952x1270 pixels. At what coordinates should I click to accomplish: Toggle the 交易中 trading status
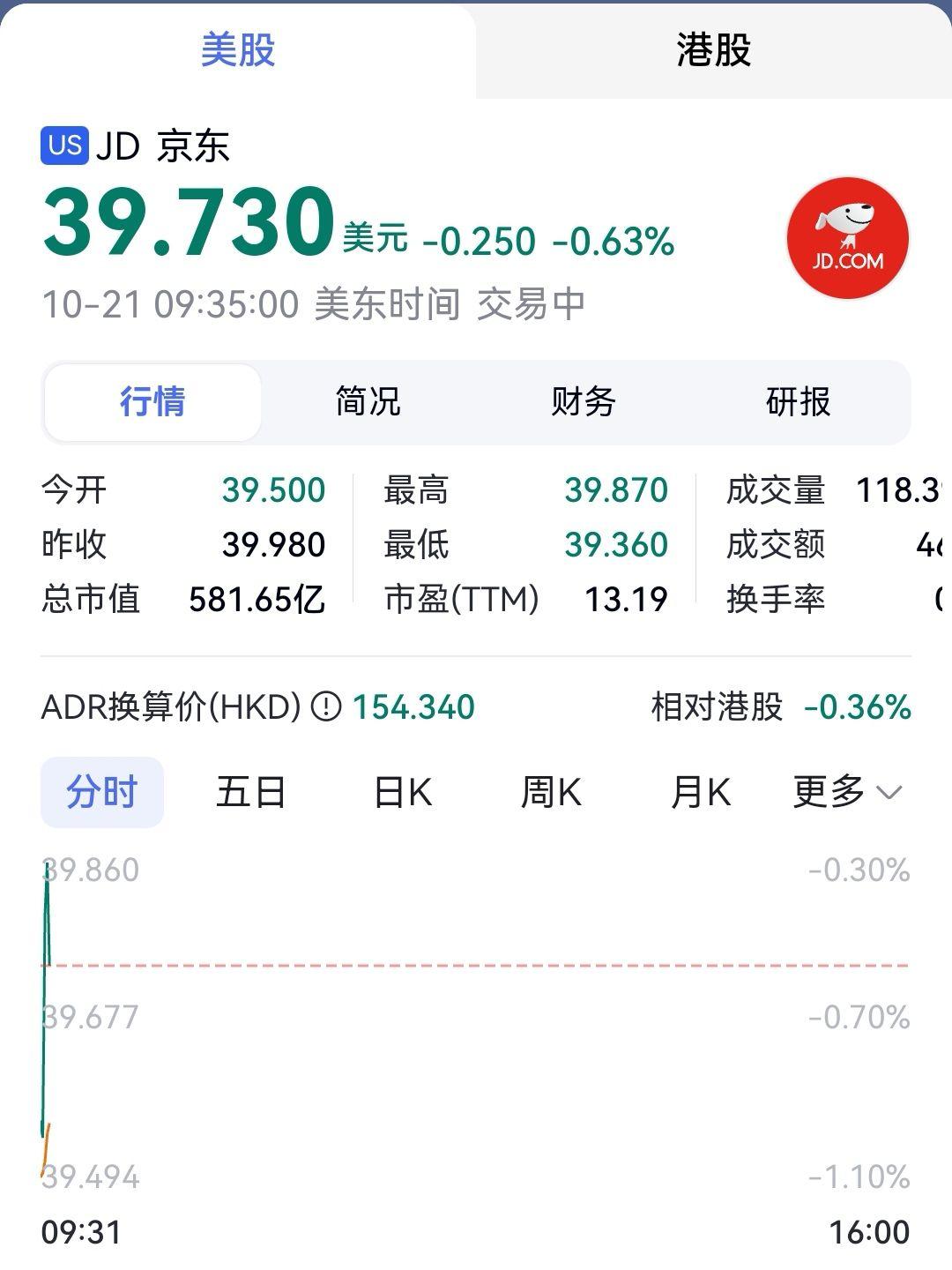[532, 303]
